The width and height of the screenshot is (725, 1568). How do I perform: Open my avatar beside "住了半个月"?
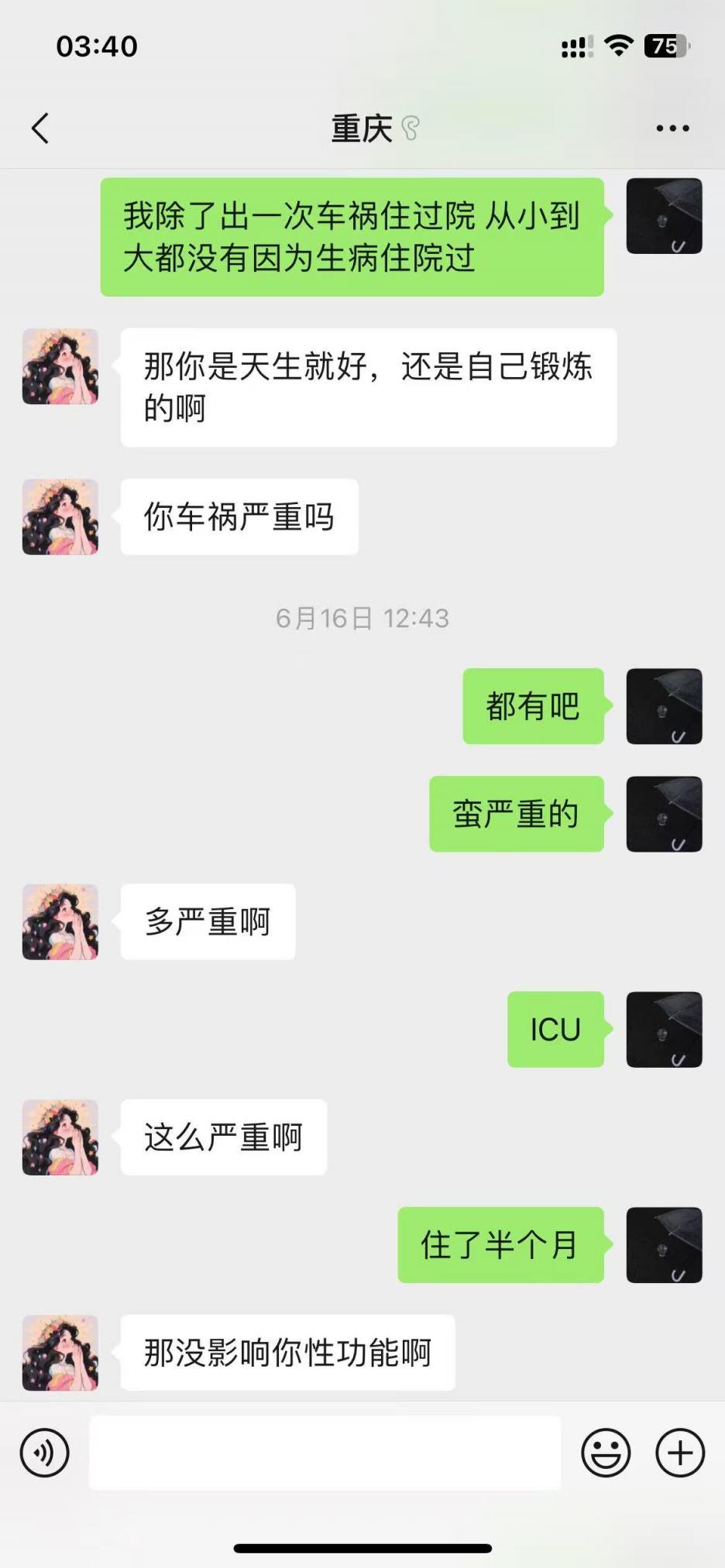point(664,1244)
